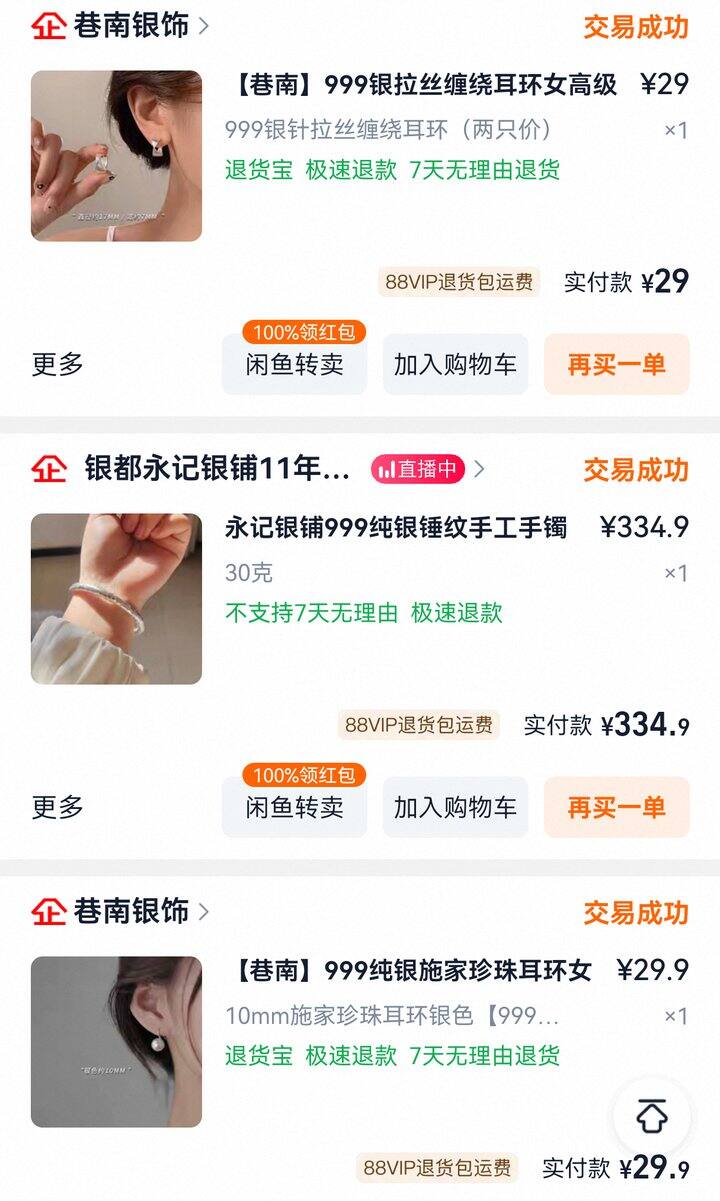Reorder the 手工手镯 with 再买一单
The width and height of the screenshot is (720, 1201).
coord(616,807)
